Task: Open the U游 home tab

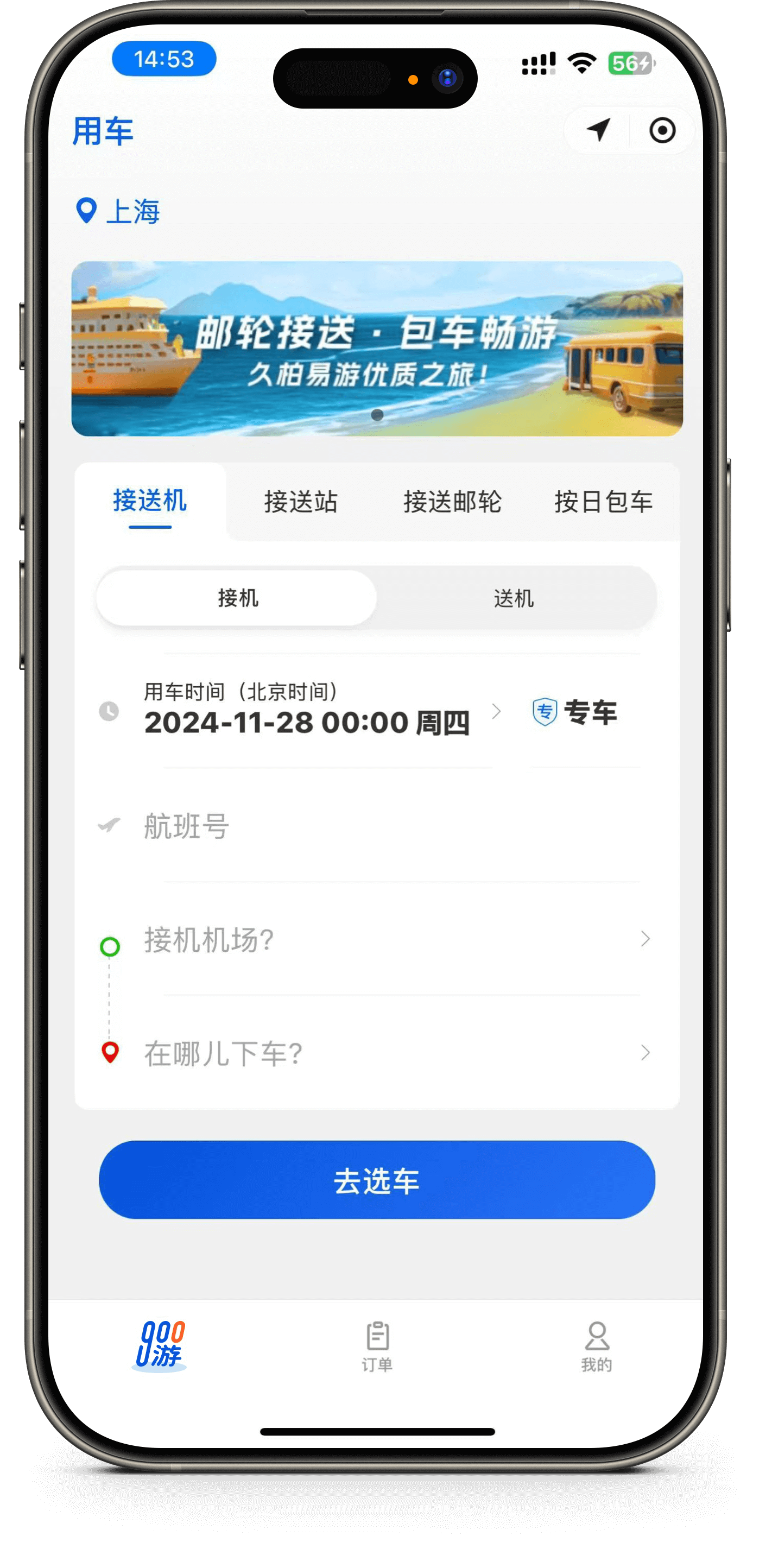Action: click(160, 1345)
